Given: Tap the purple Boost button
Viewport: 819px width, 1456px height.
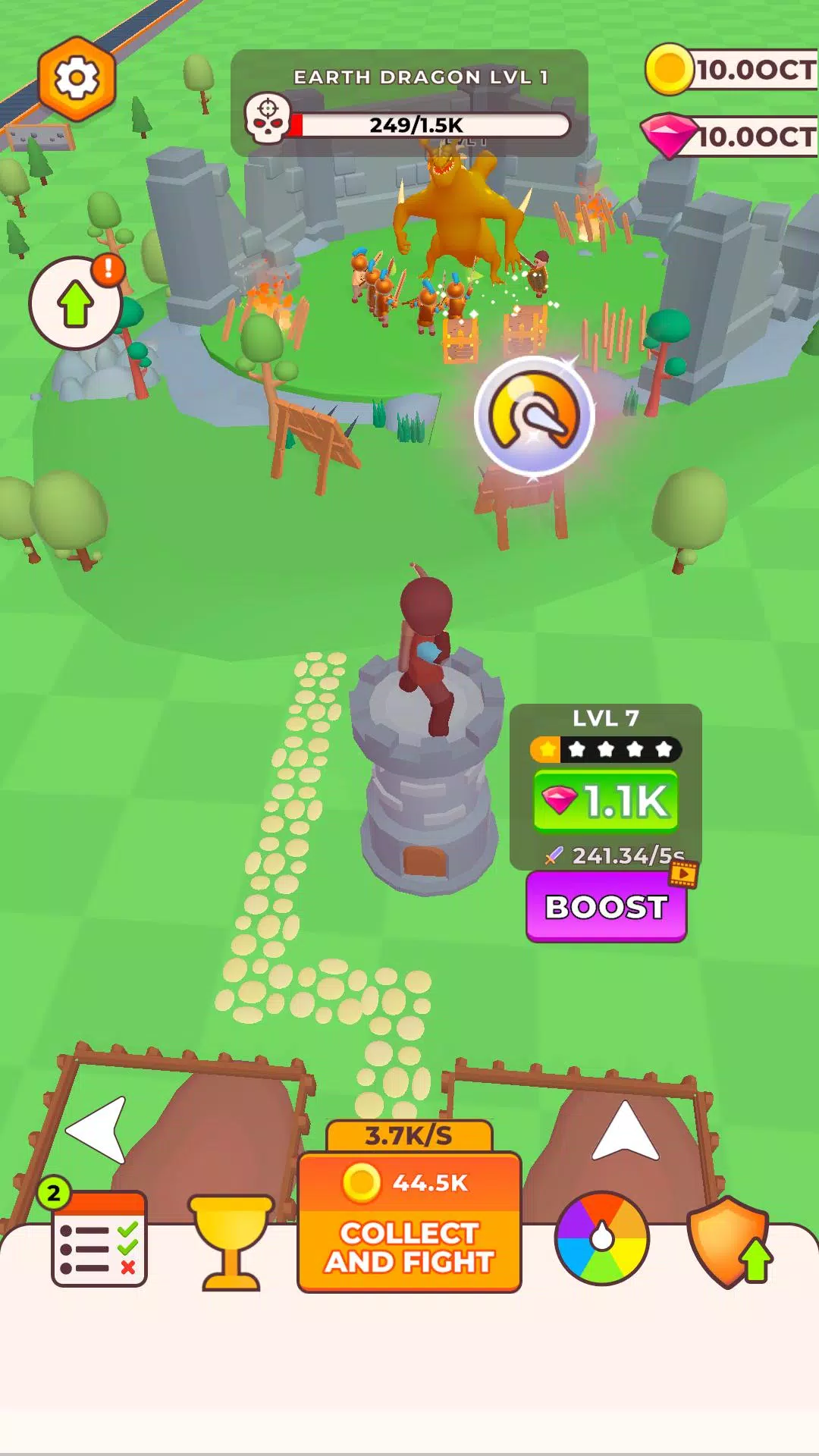Looking at the screenshot, I should [606, 907].
